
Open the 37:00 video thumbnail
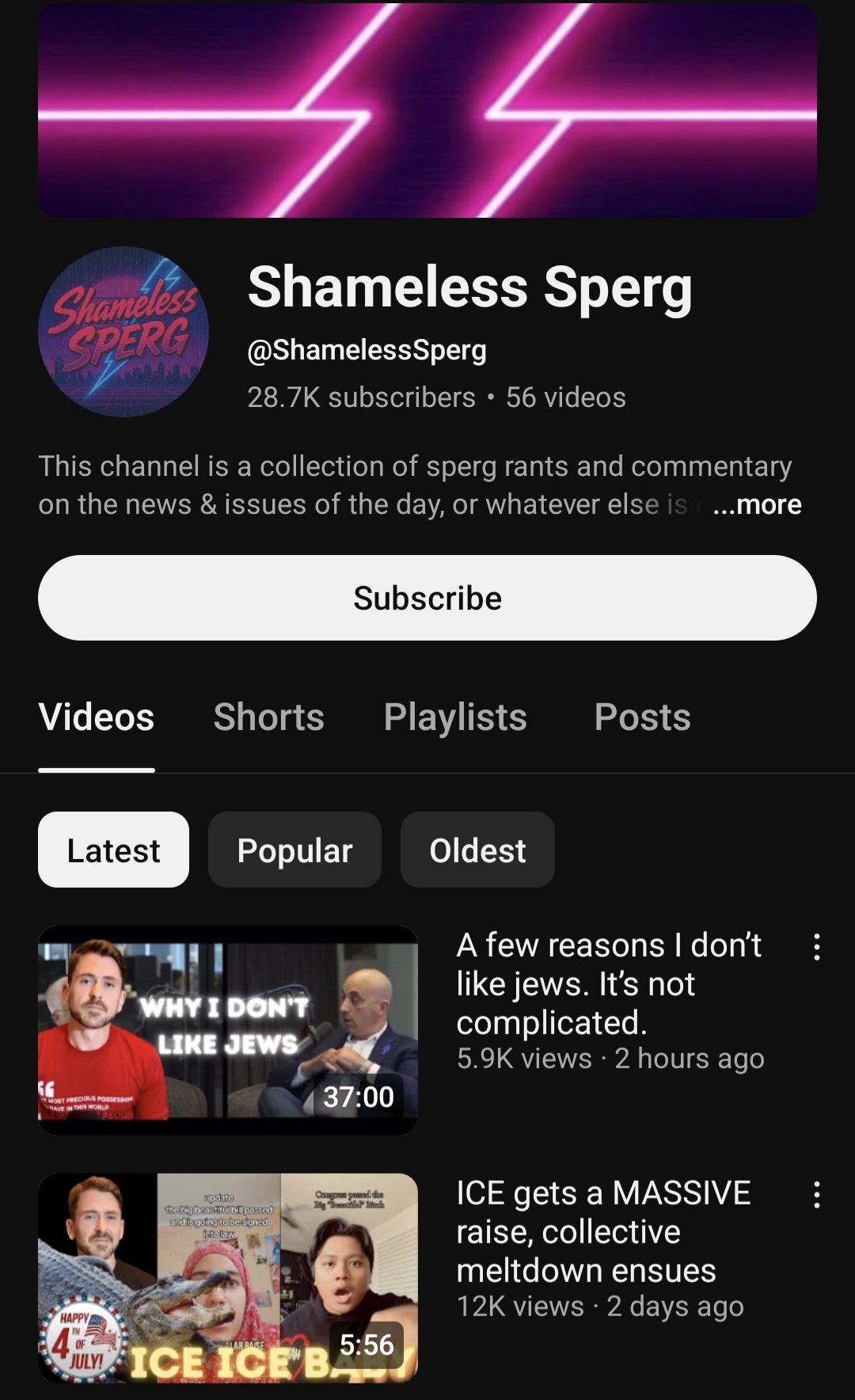coord(228,1030)
